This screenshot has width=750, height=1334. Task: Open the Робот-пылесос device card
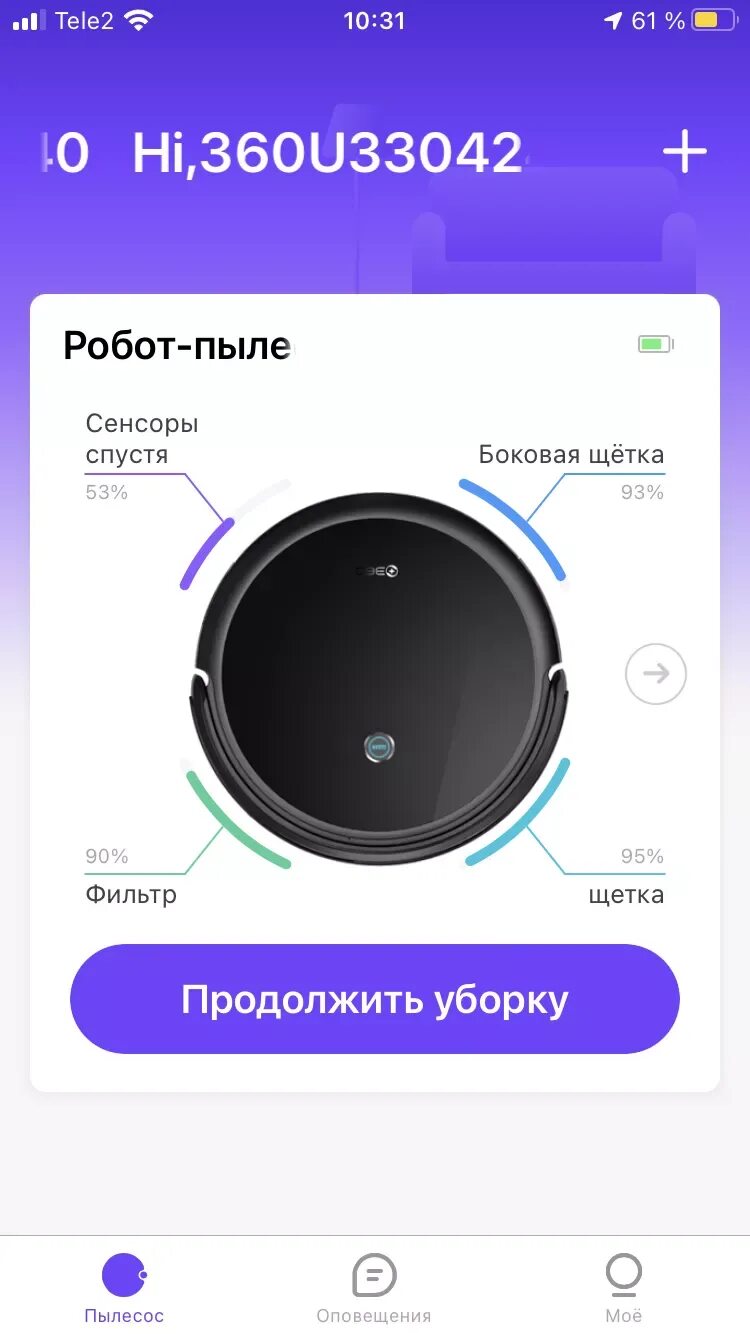click(x=375, y=693)
